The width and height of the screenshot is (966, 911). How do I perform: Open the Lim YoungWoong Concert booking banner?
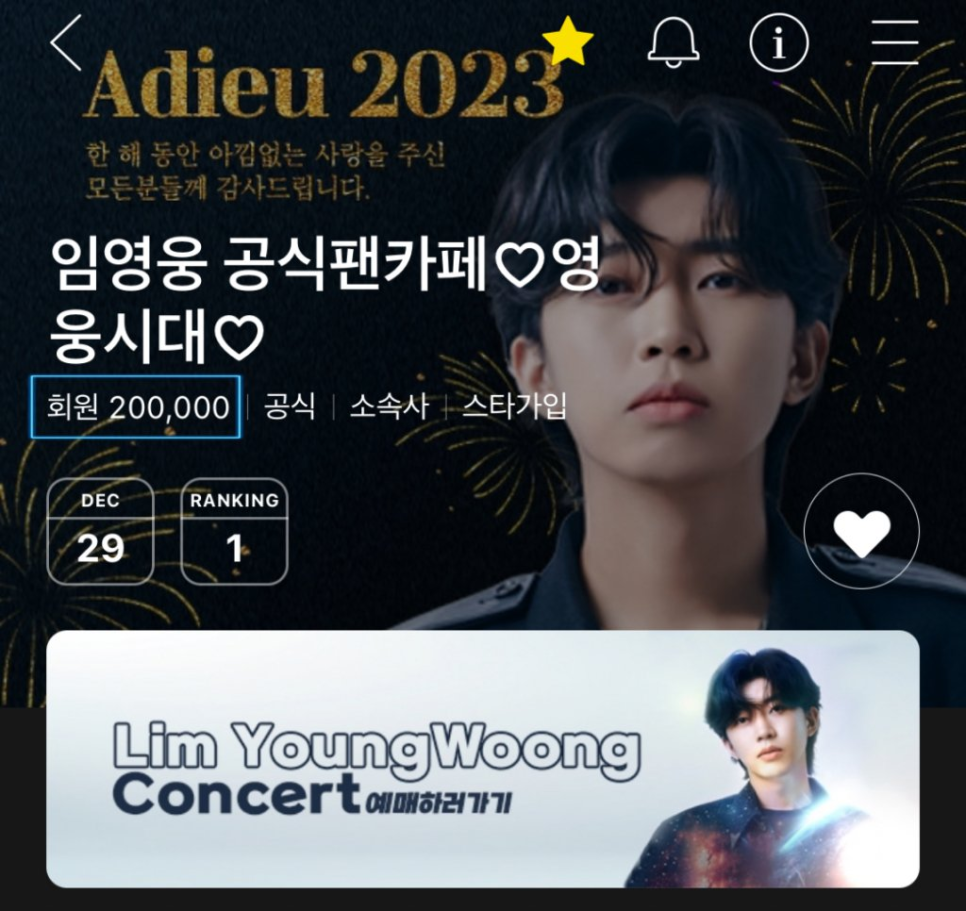pyautogui.click(x=482, y=759)
